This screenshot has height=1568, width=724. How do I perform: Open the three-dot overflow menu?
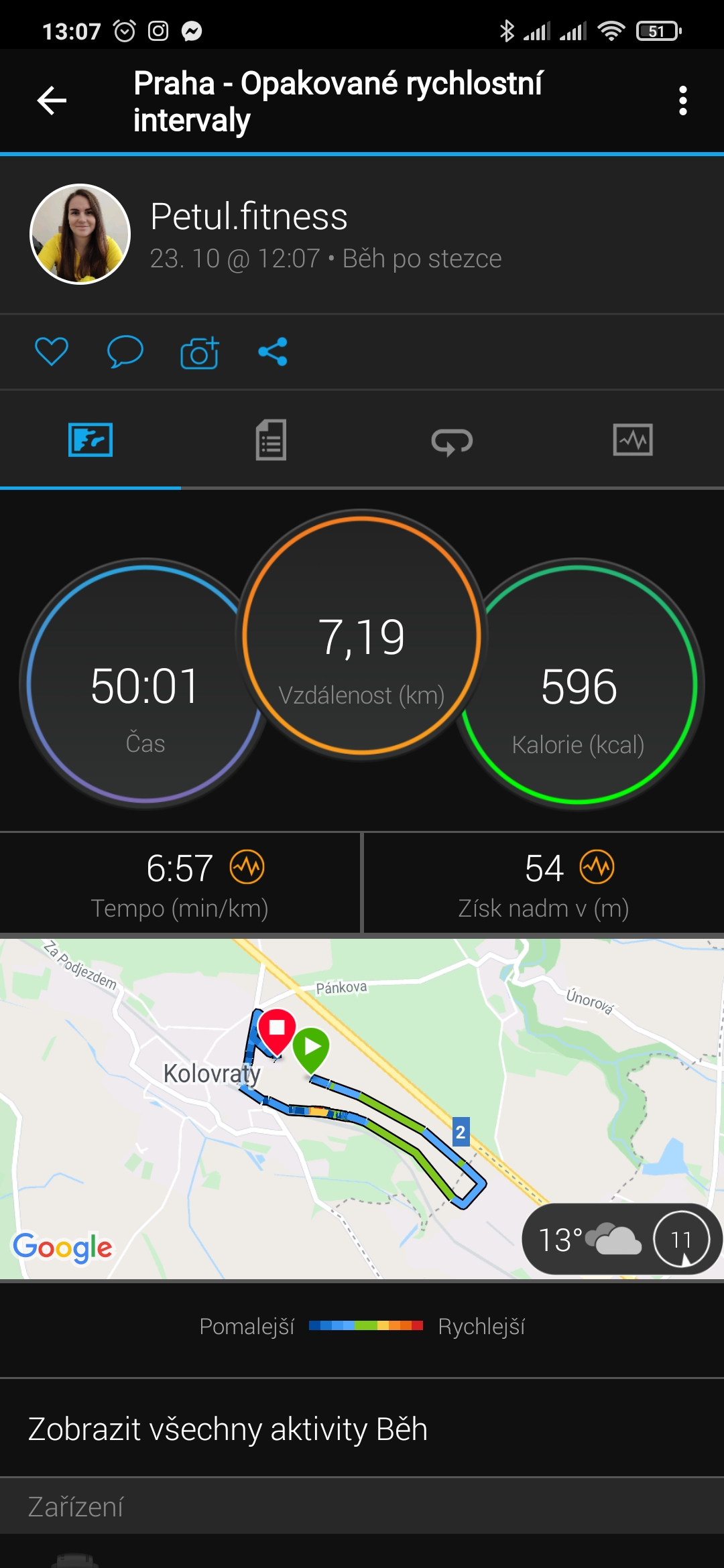pyautogui.click(x=682, y=101)
